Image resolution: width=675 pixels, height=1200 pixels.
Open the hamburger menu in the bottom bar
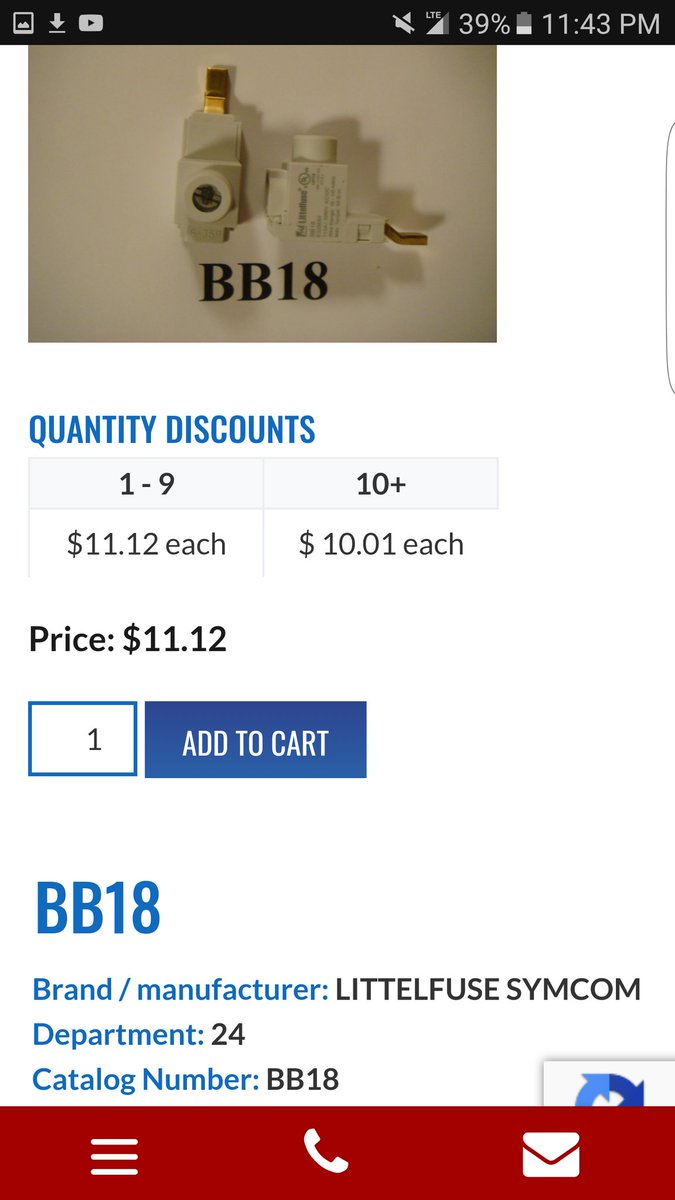coord(114,1156)
